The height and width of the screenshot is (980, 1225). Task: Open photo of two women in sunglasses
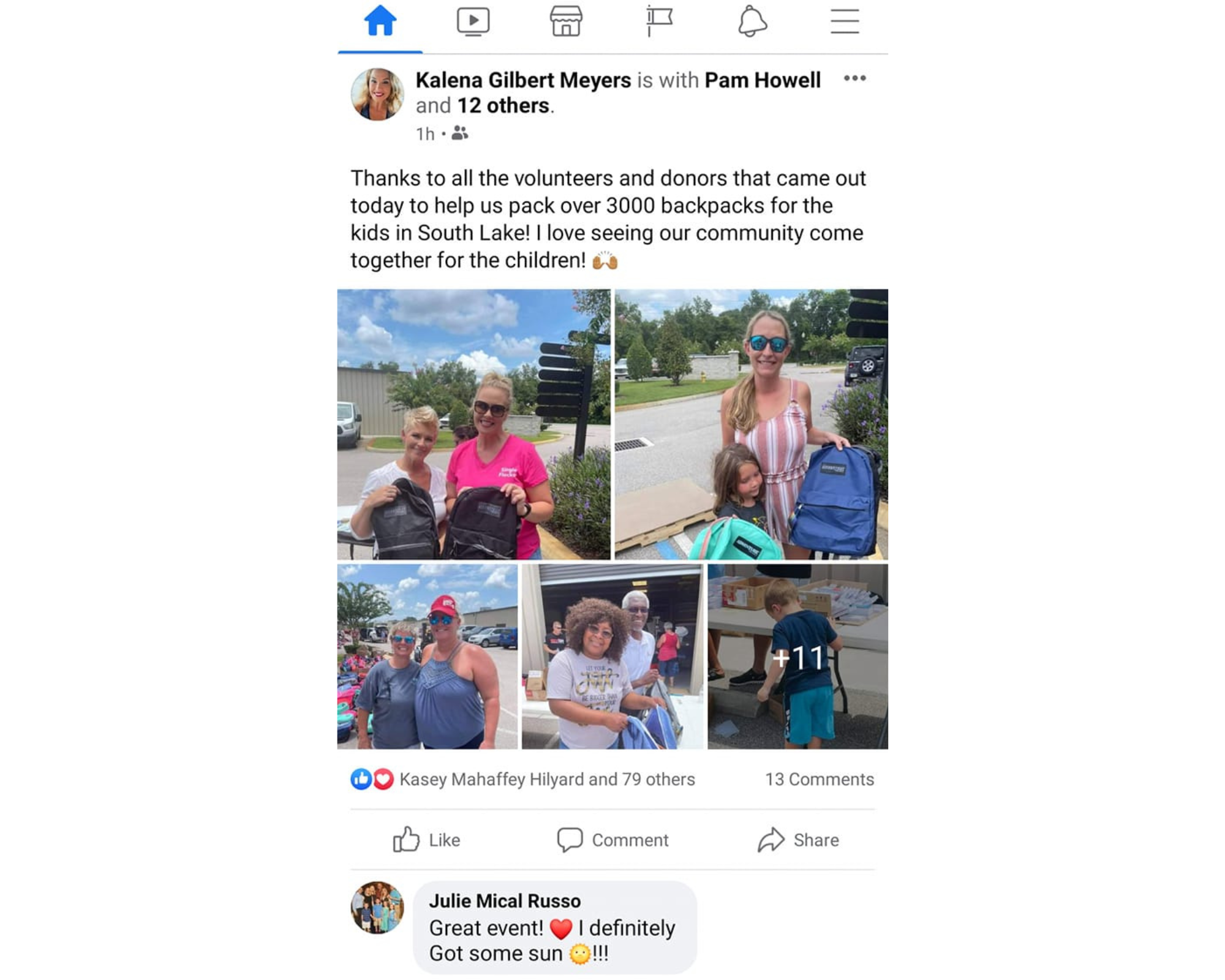(427, 657)
